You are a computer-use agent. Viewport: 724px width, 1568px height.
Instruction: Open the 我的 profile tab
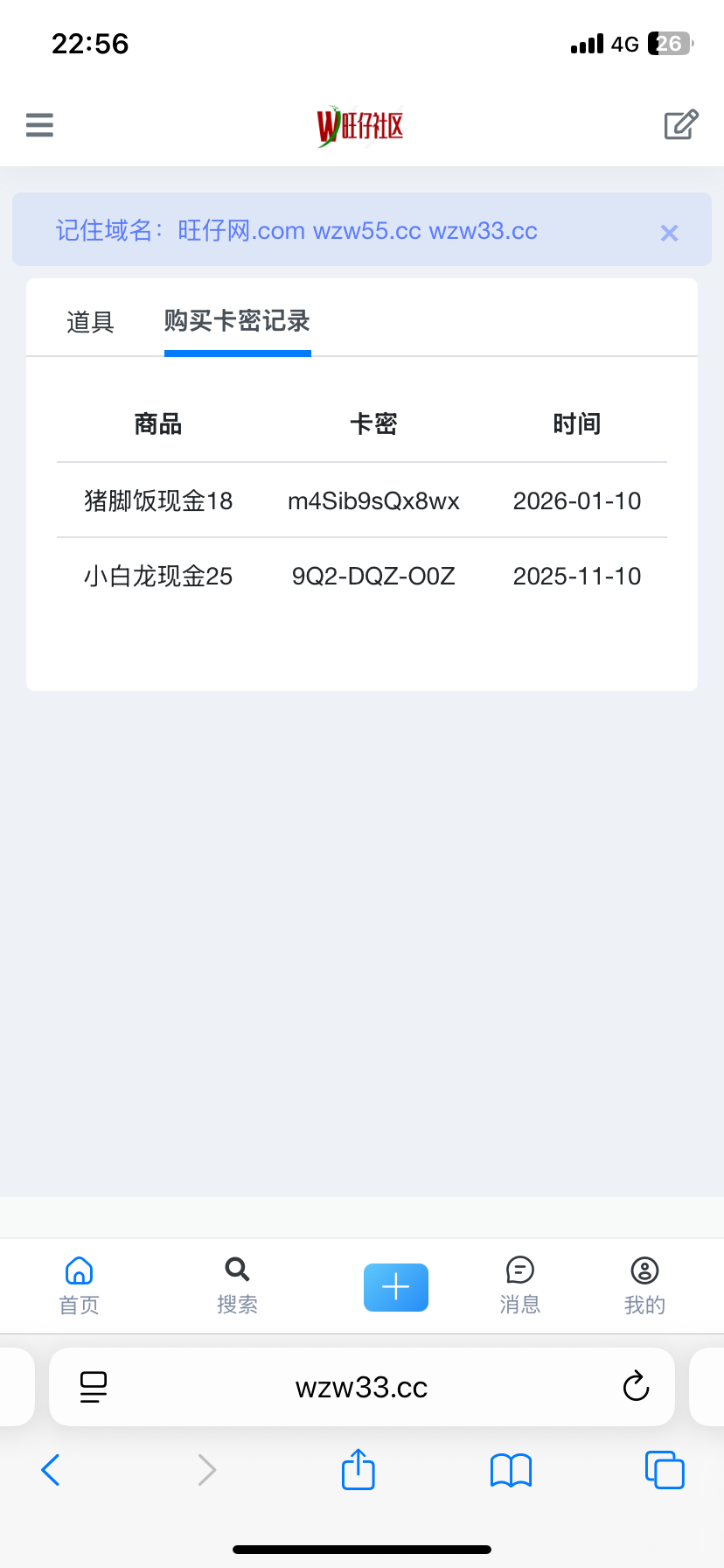point(644,1285)
